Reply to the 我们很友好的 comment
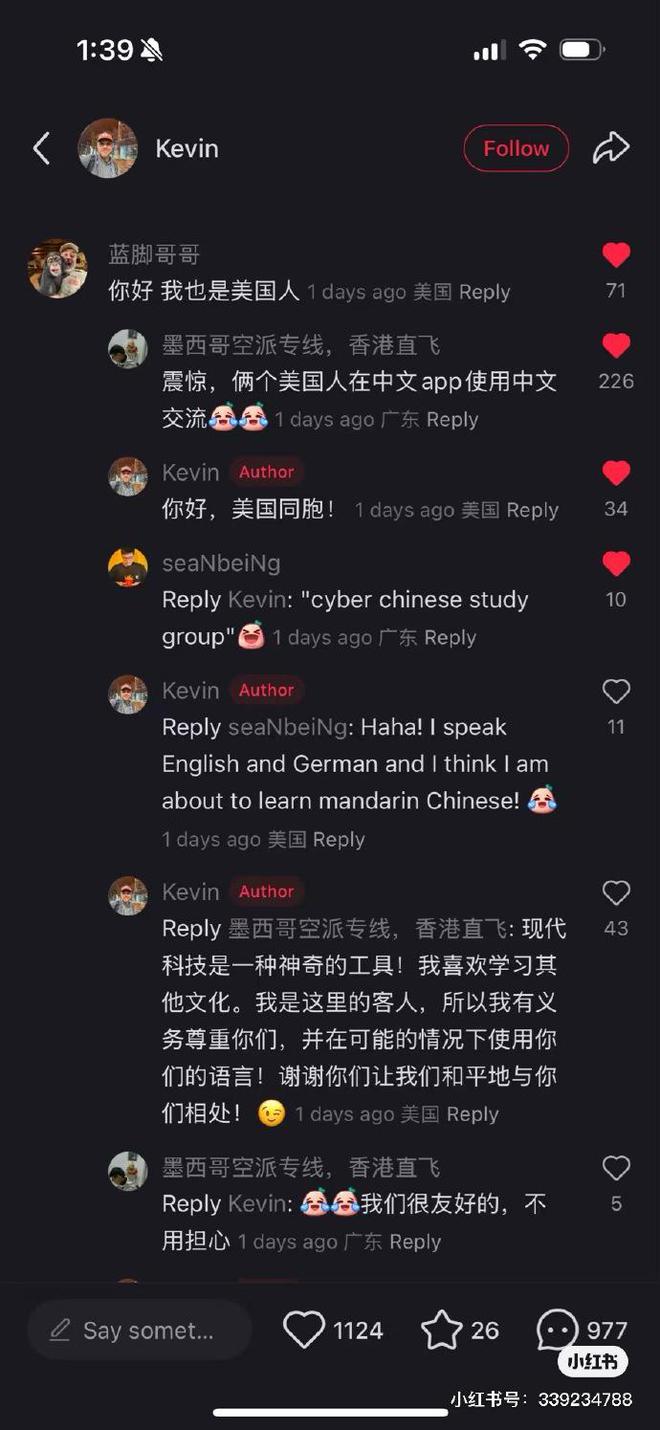 [415, 1242]
